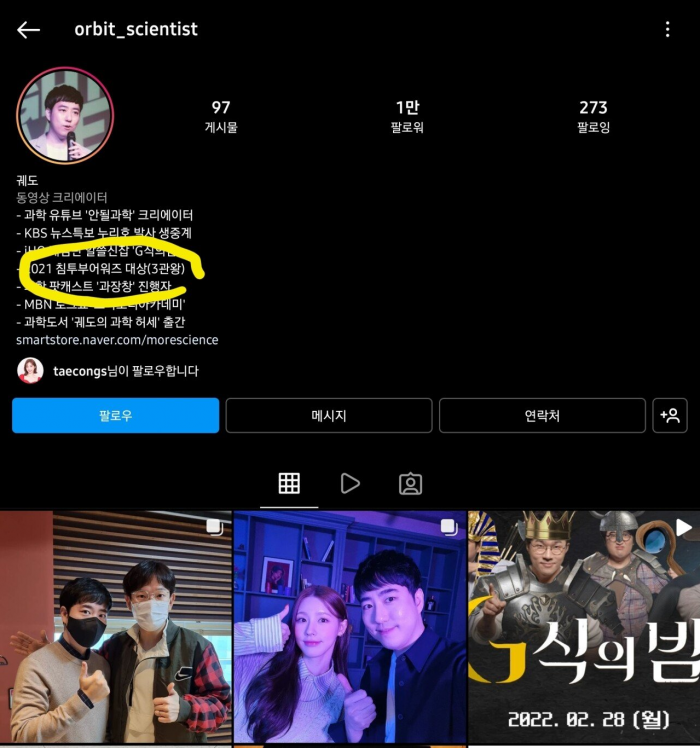Open the post with woman and man
Screen dimensions: 700x748
click(349, 628)
